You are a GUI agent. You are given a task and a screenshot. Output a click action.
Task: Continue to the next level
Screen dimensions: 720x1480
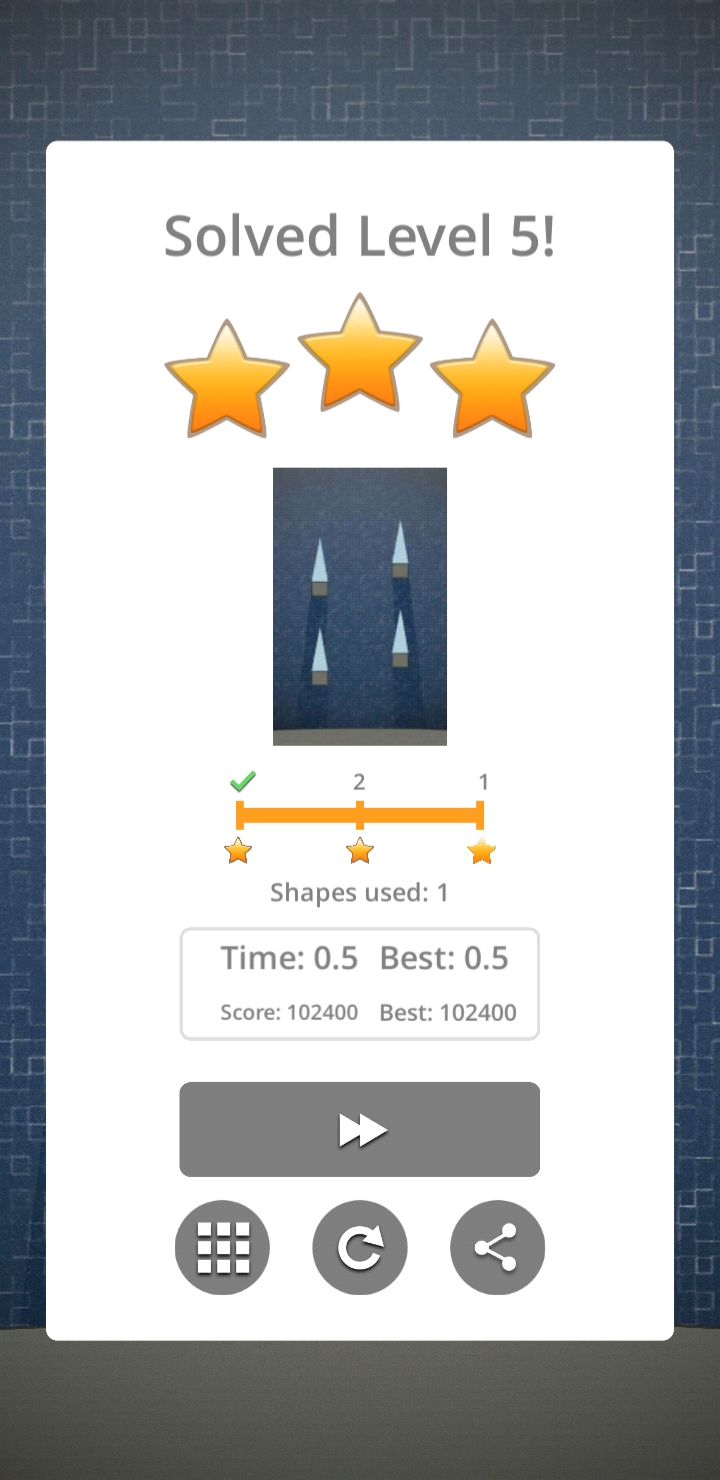tap(360, 1129)
